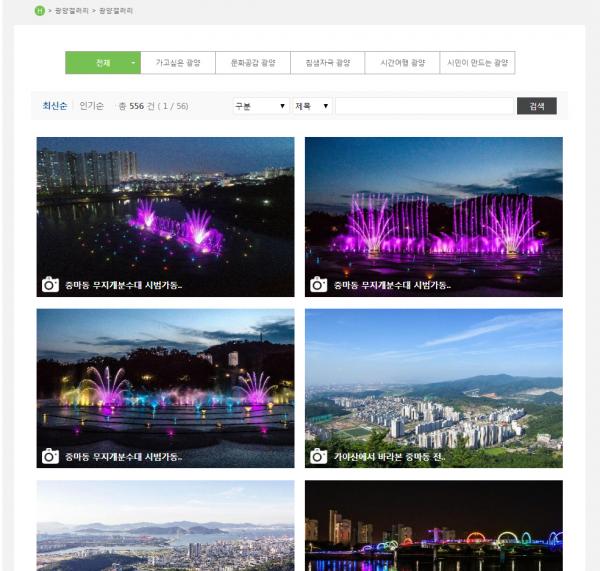The image size is (600, 571).
Task: Switch to the 가고싶은 광양 tab
Action: 178,63
